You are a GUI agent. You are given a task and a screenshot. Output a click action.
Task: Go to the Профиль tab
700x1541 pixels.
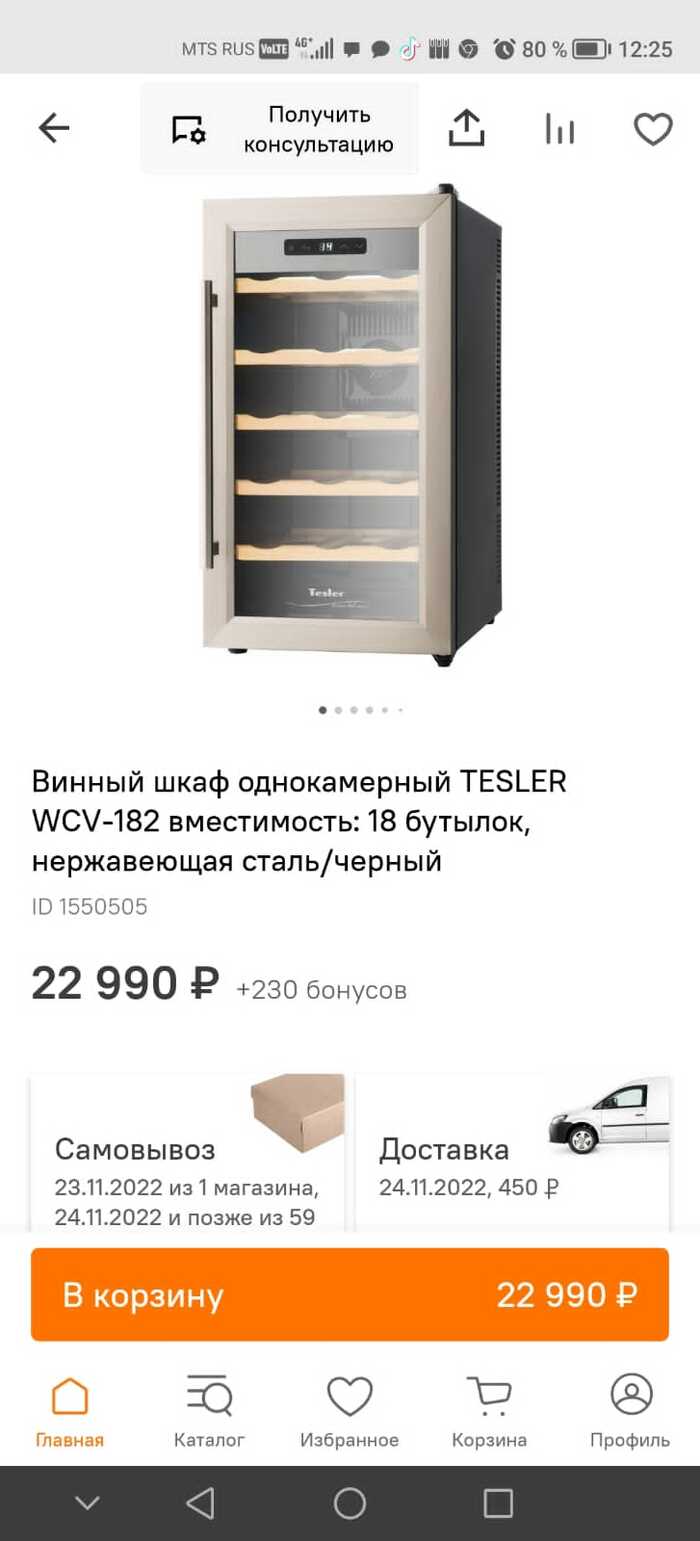click(630, 1412)
